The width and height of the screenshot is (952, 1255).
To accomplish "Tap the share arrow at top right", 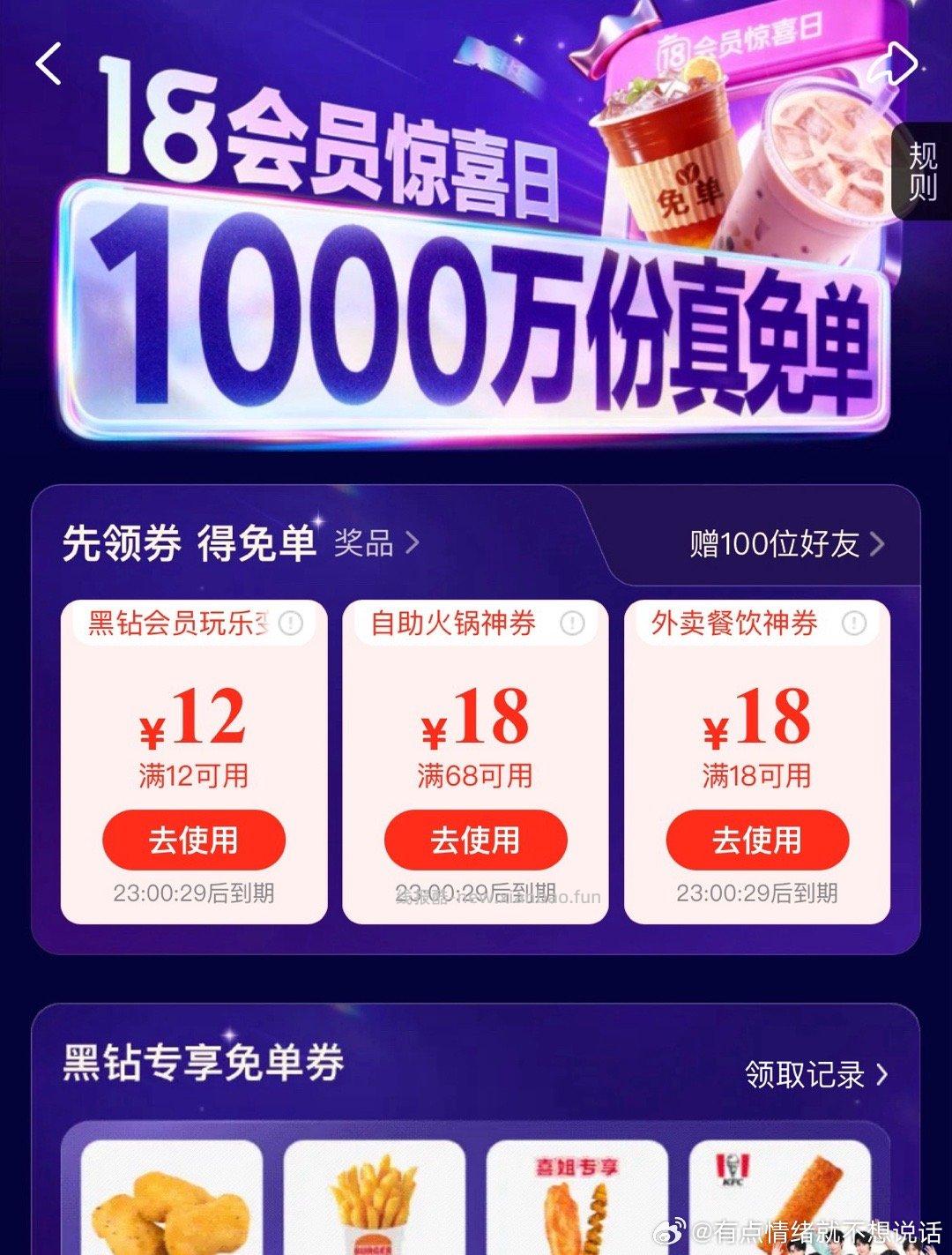I will [x=897, y=63].
